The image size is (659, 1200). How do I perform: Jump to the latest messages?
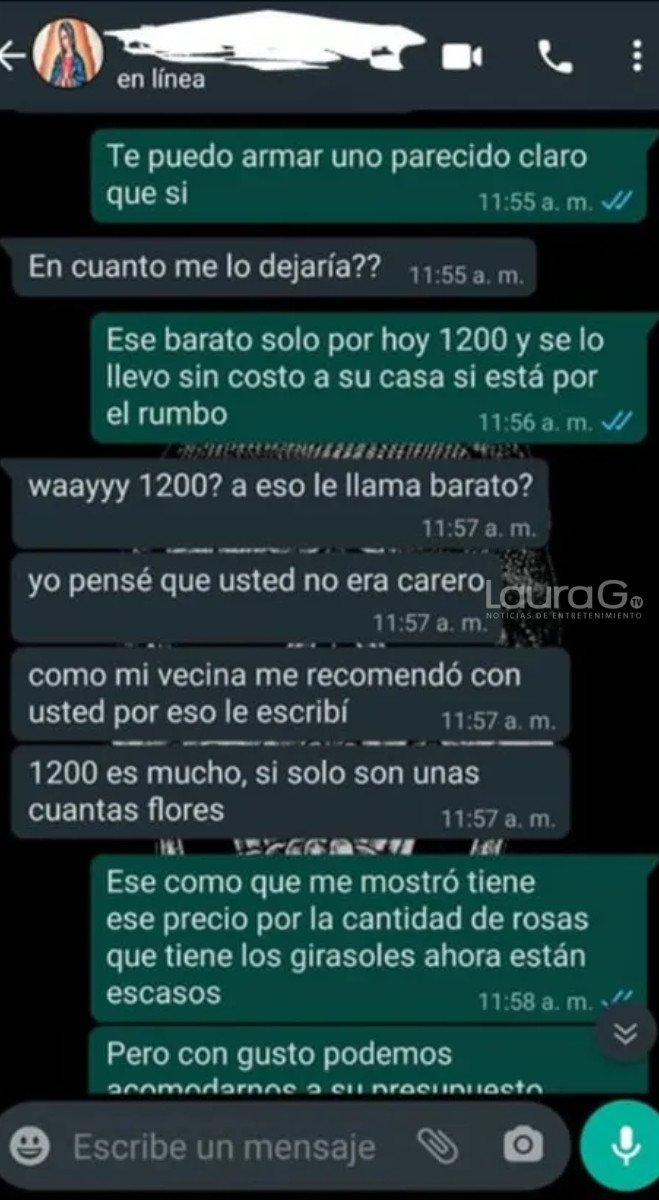(x=625, y=1034)
